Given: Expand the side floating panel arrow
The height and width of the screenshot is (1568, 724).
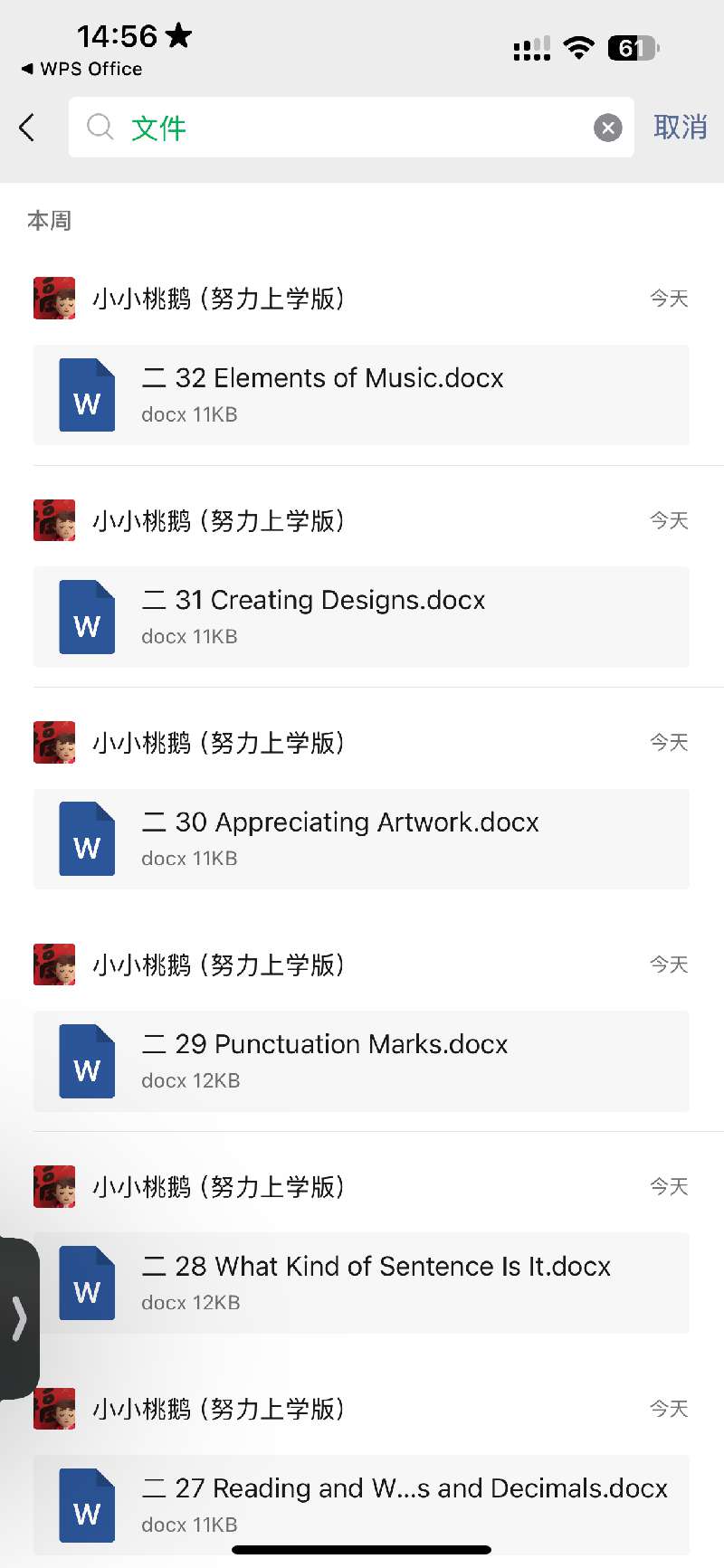Looking at the screenshot, I should pos(19,1318).
